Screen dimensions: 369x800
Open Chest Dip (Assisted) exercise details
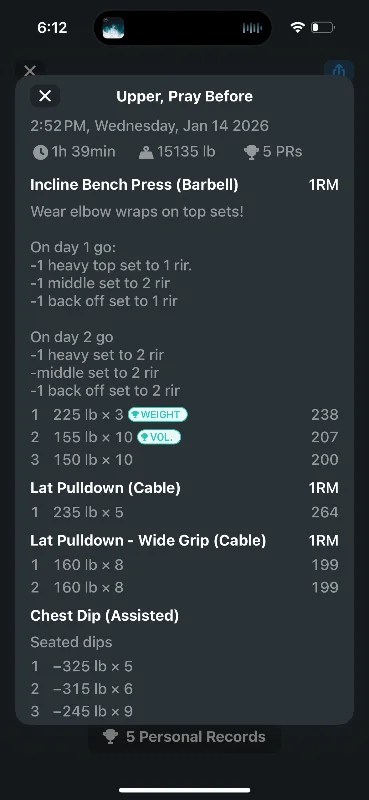tap(105, 616)
